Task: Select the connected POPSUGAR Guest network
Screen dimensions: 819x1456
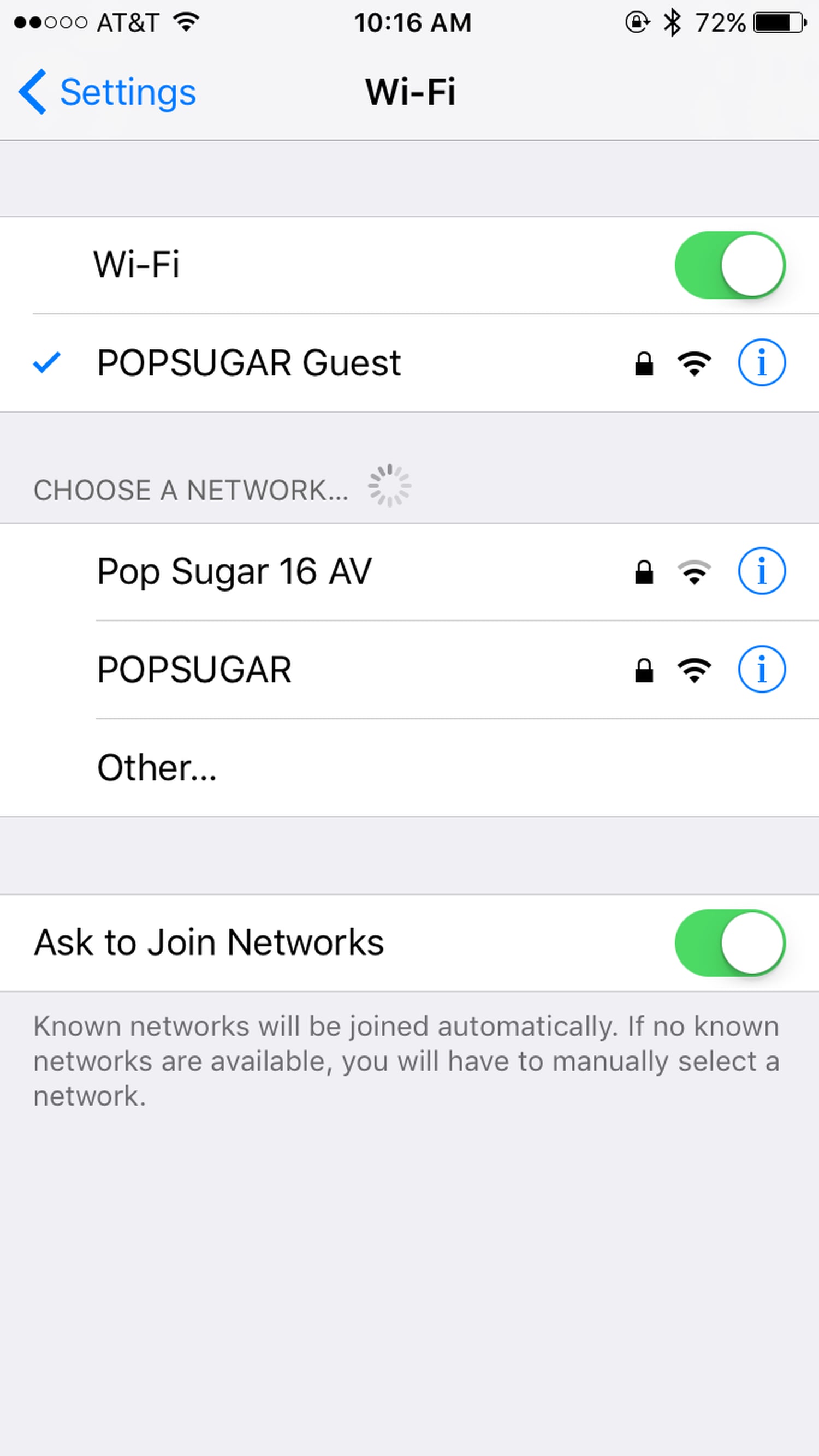Action: pos(249,362)
